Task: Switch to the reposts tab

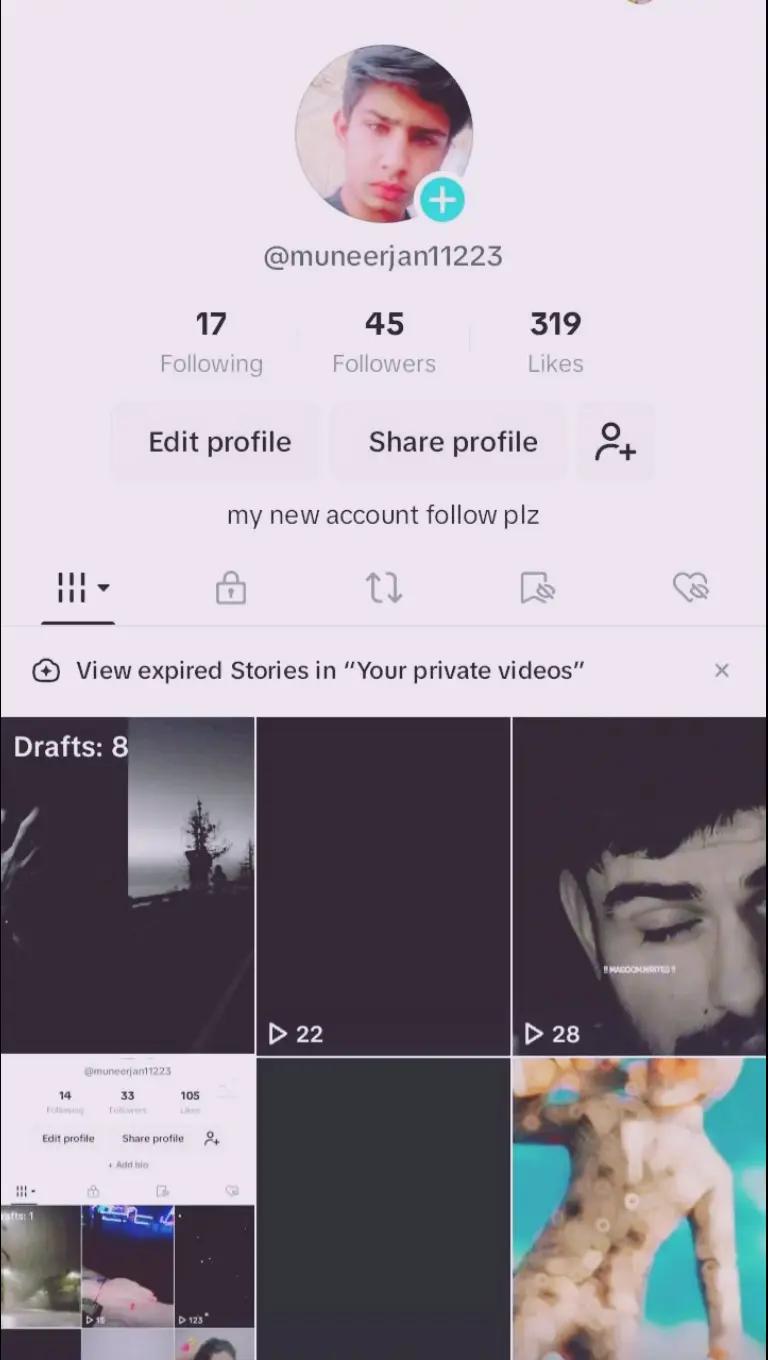Action: pos(384,589)
